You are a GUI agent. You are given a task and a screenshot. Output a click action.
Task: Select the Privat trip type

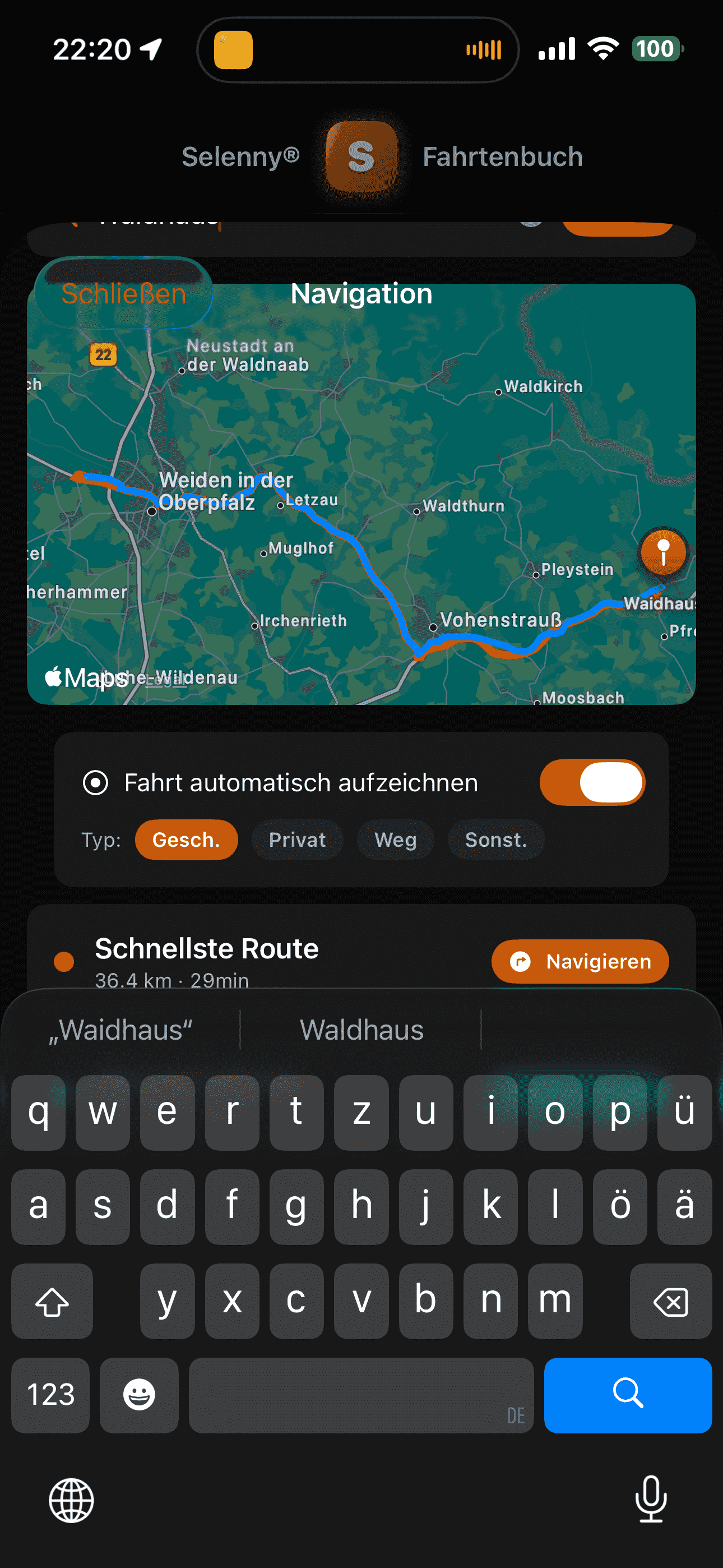coord(297,840)
